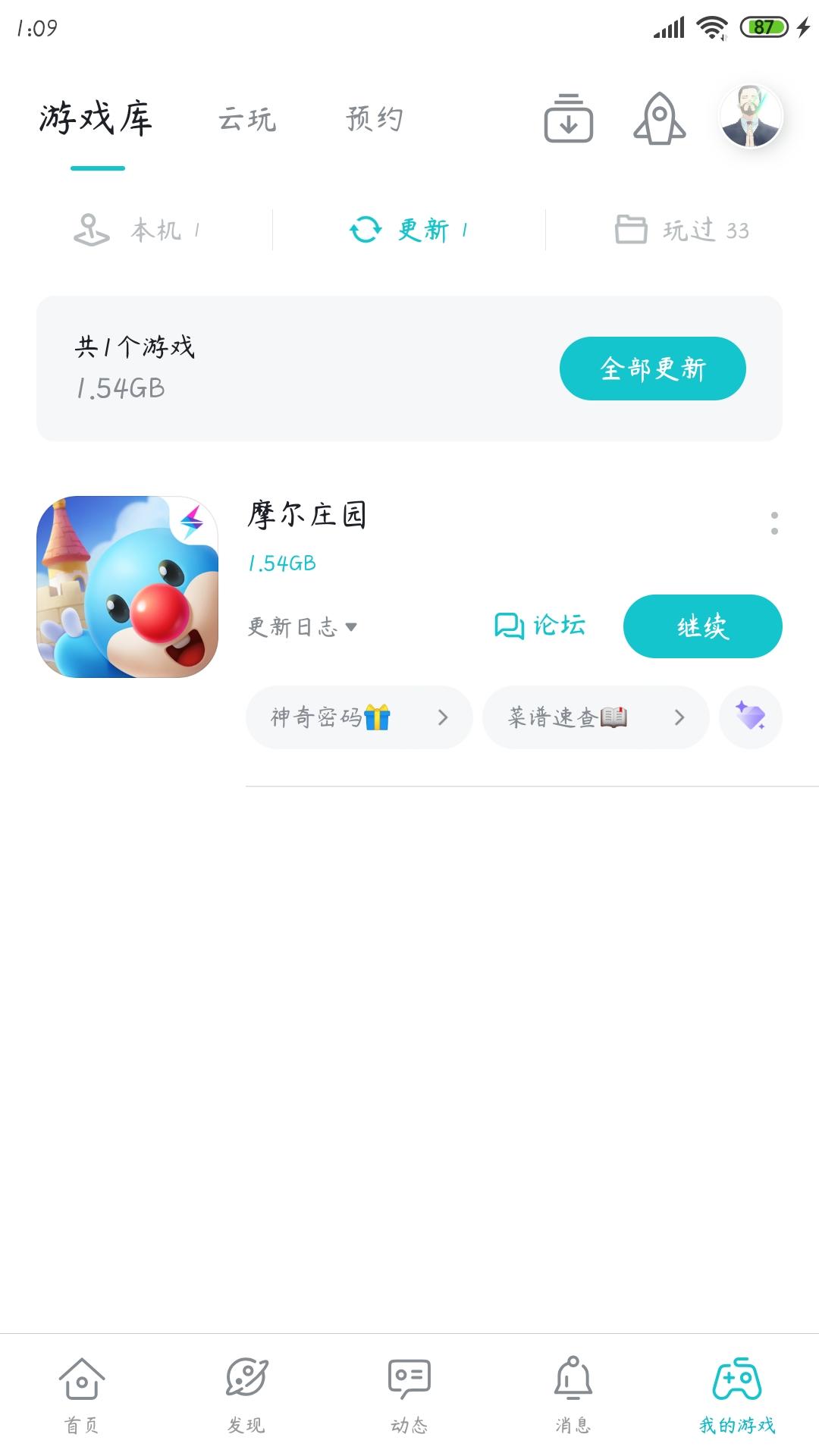The image size is (819, 1456).
Task: Tap the purple gem perks icon
Action: tap(750, 717)
